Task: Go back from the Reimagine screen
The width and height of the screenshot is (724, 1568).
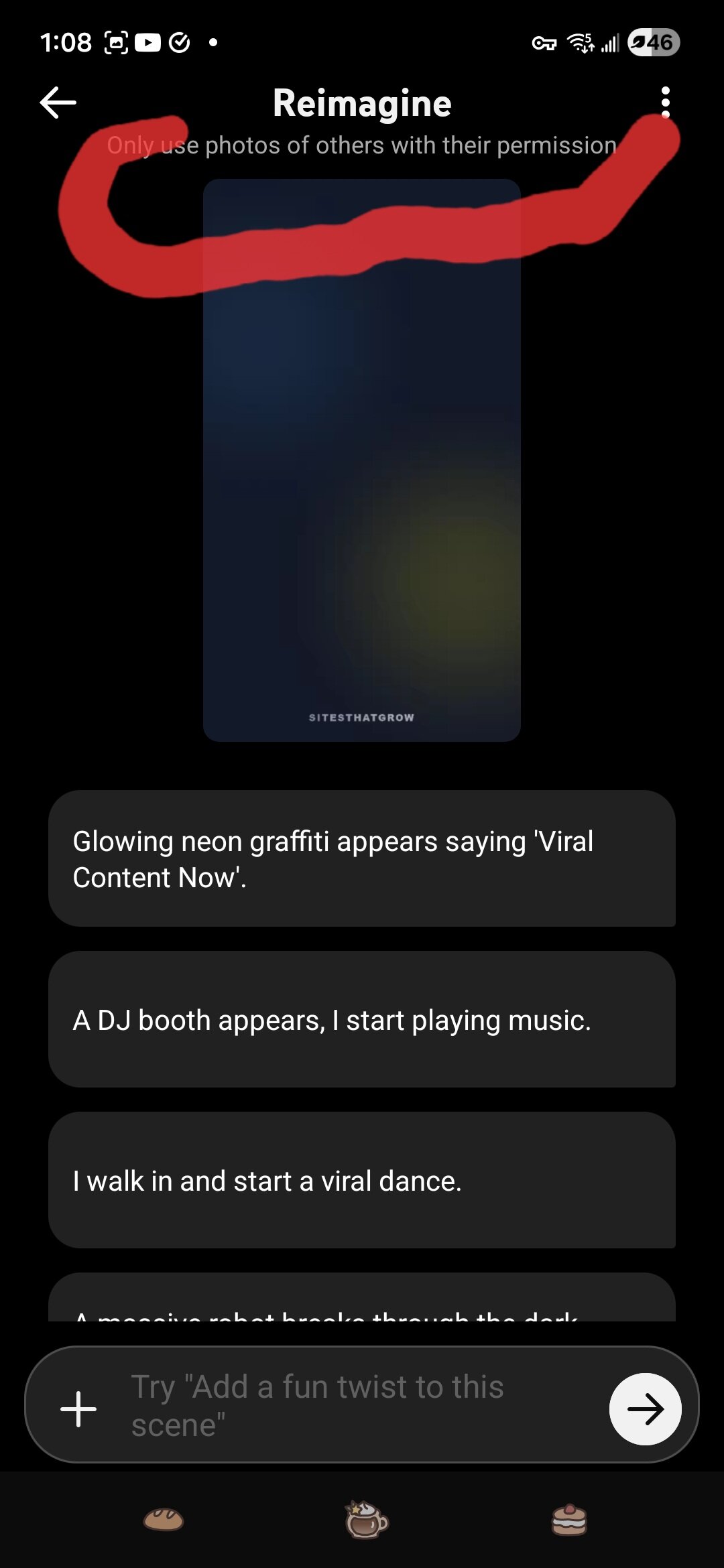Action: click(58, 103)
